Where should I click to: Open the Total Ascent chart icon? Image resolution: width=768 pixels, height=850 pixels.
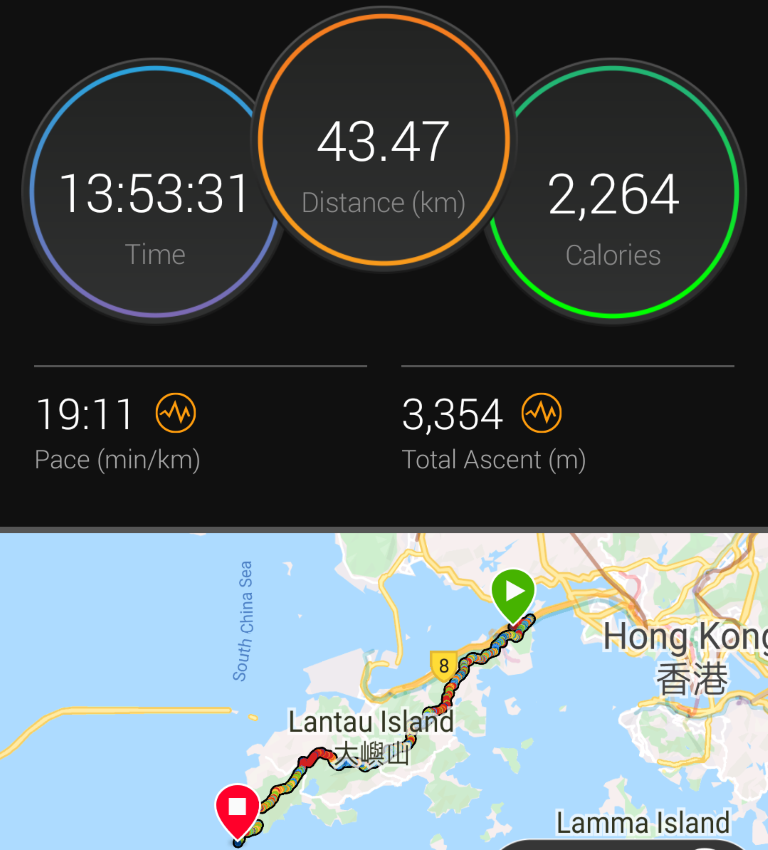542,413
